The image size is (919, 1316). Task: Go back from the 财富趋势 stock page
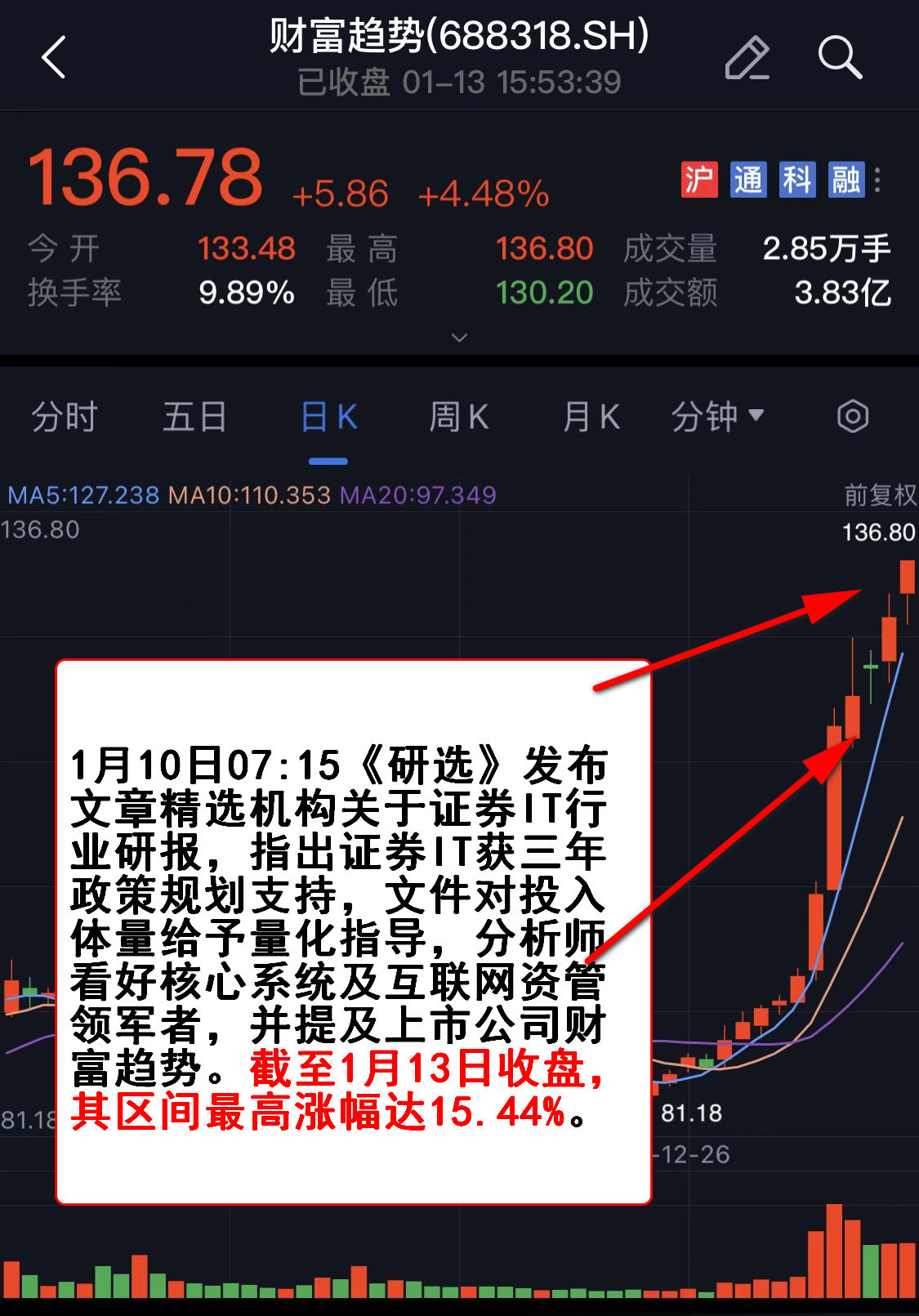click(54, 58)
